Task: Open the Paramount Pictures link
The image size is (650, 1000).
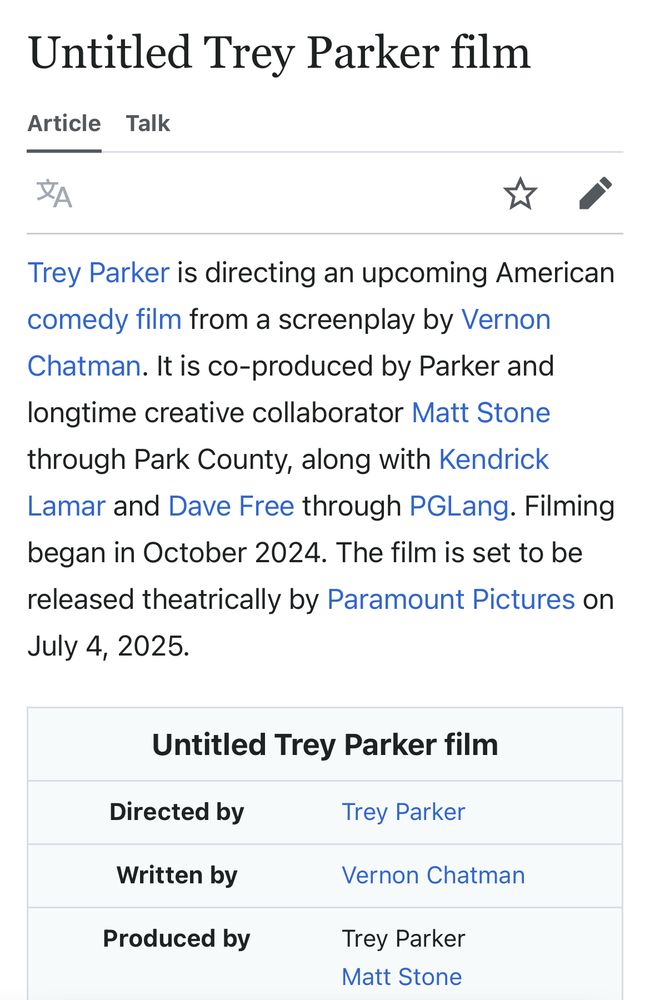Action: point(451,600)
